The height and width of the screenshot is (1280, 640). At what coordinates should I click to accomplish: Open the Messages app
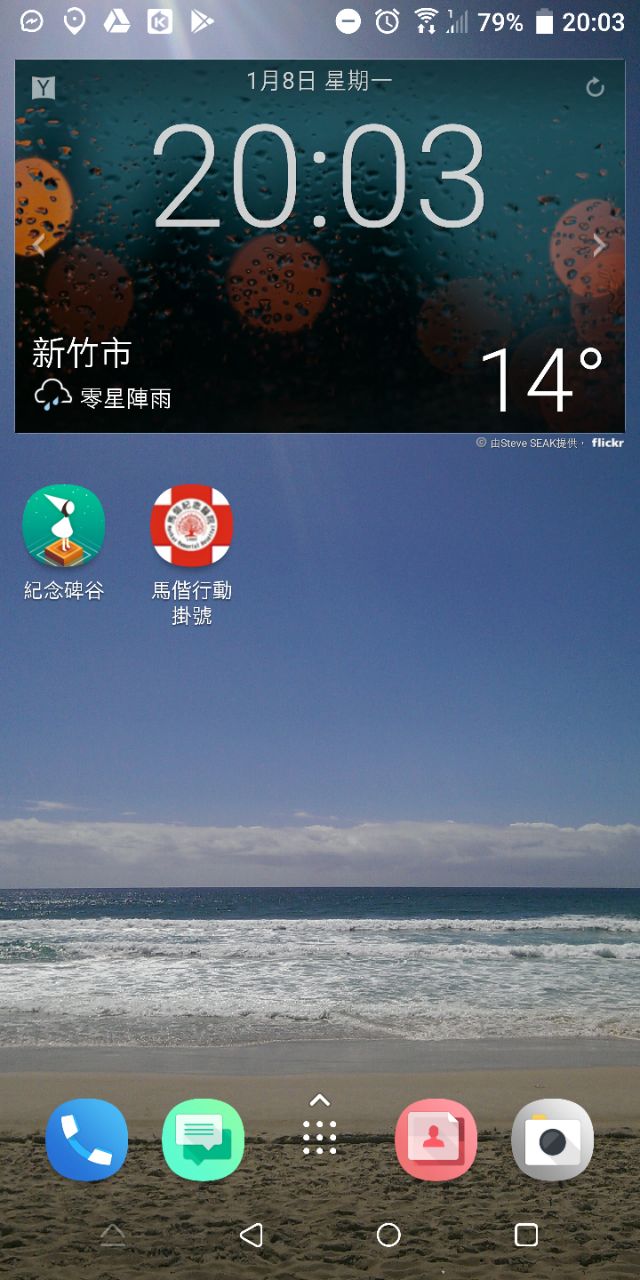pyautogui.click(x=203, y=1140)
